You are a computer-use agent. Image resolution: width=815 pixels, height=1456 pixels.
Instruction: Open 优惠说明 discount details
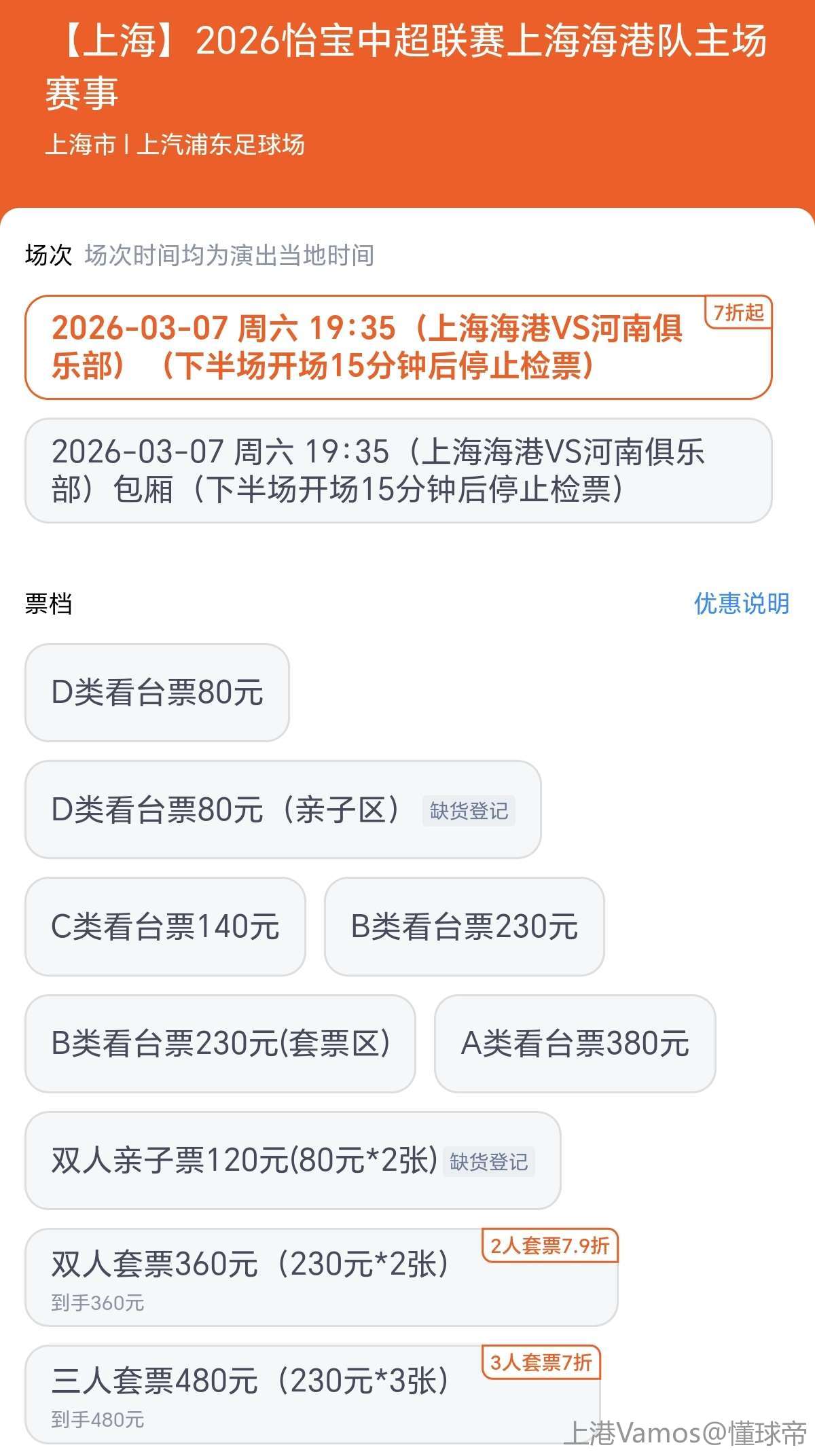click(741, 603)
